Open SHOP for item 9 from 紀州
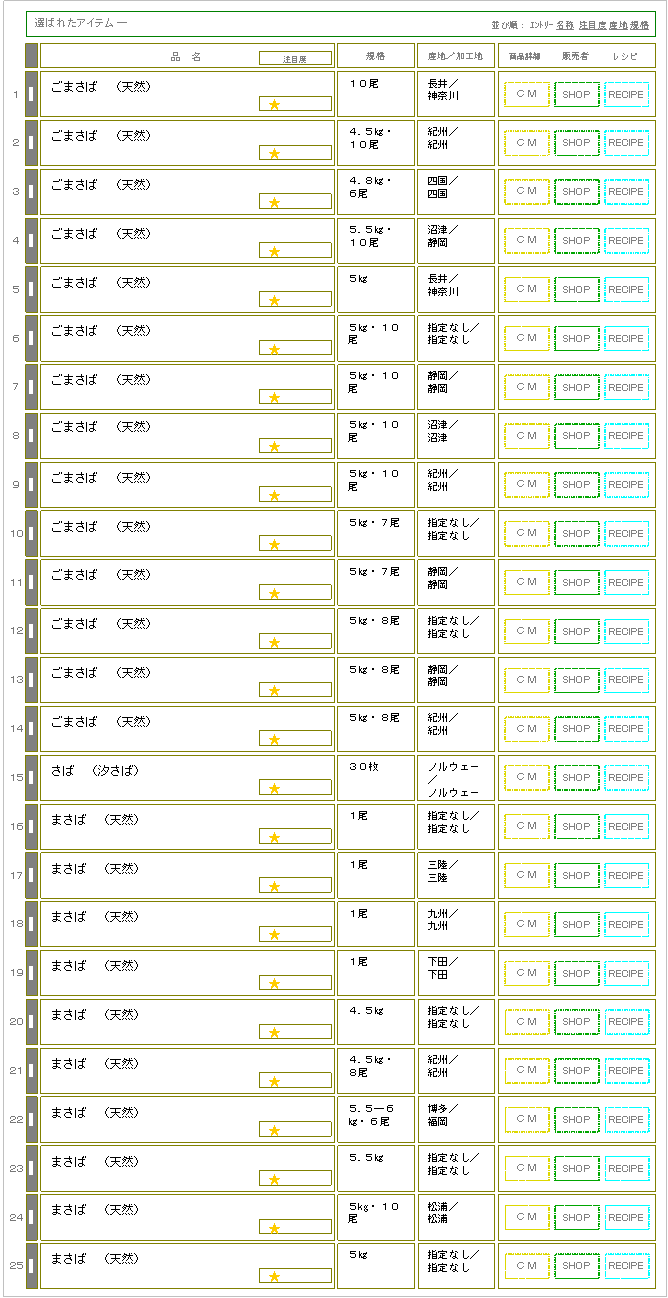The image size is (668, 1298). [576, 485]
